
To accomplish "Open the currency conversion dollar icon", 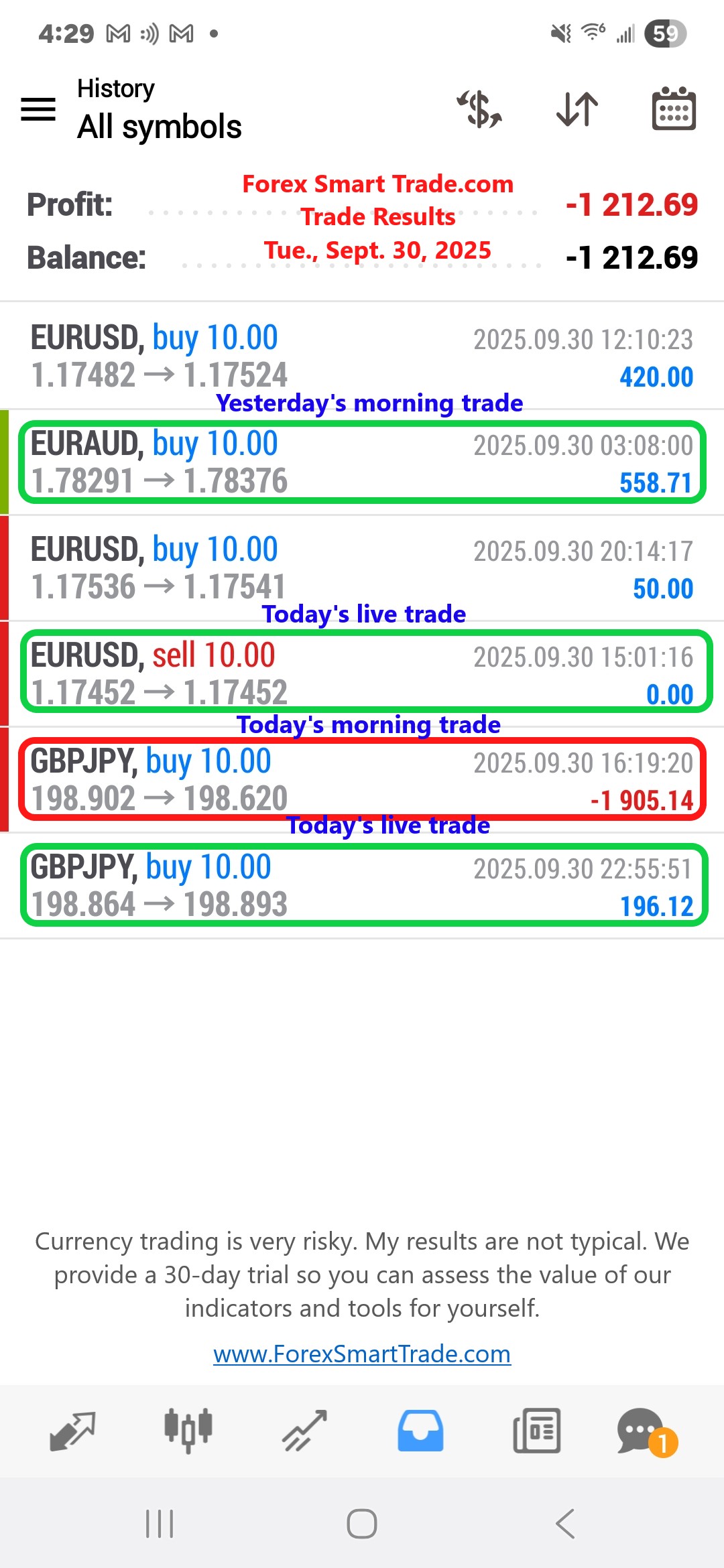I will pyautogui.click(x=480, y=109).
